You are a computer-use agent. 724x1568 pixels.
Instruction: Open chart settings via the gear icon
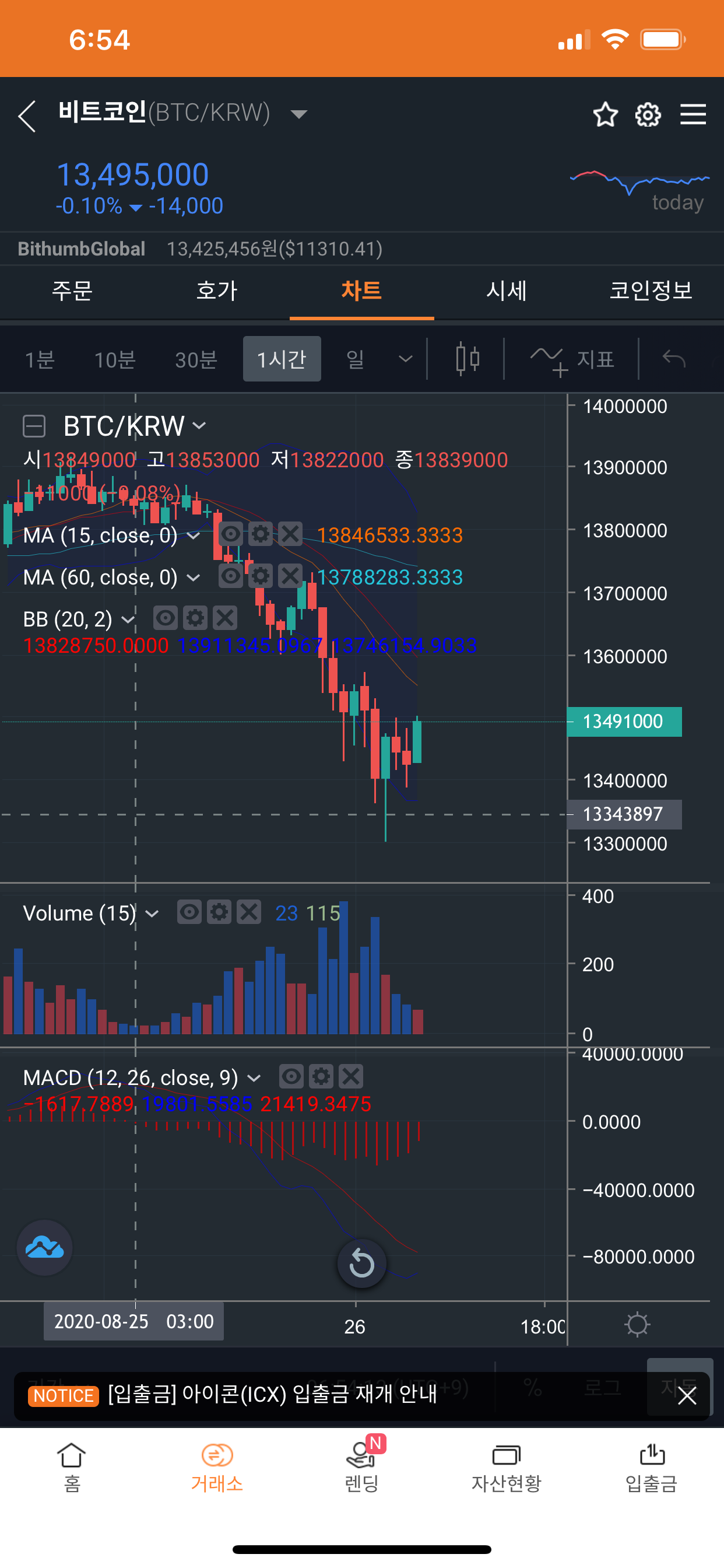[648, 114]
